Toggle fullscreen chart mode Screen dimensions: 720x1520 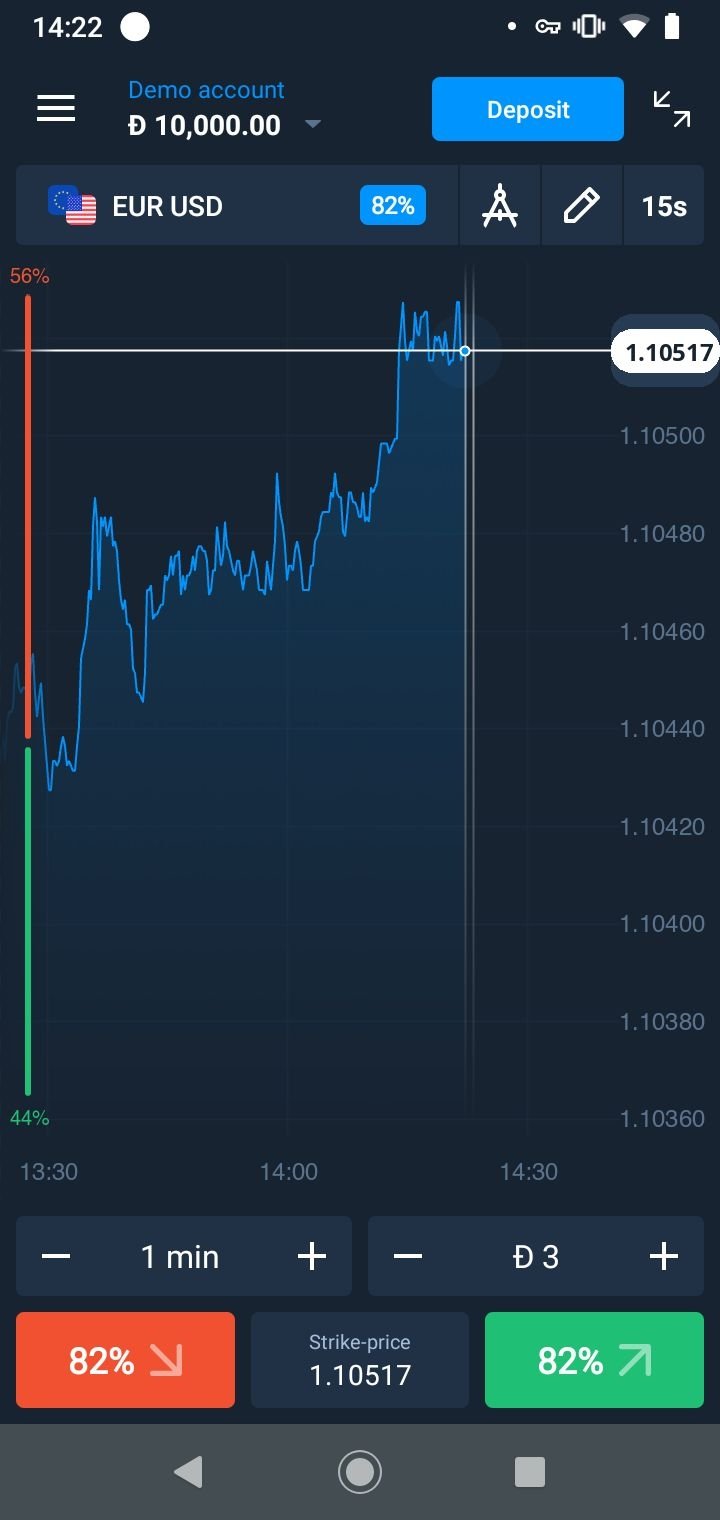[x=672, y=108]
